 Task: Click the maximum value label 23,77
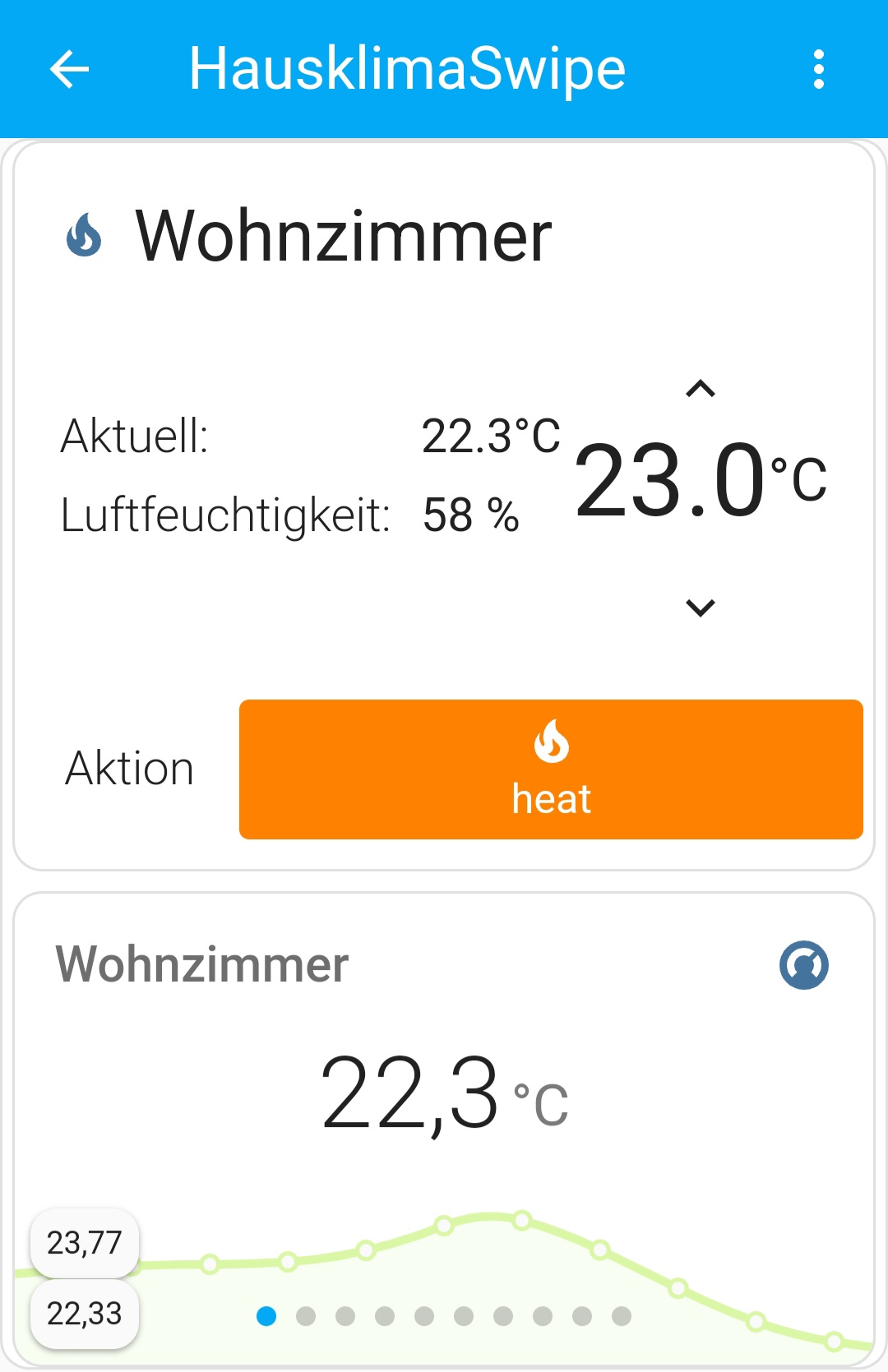[x=84, y=1243]
